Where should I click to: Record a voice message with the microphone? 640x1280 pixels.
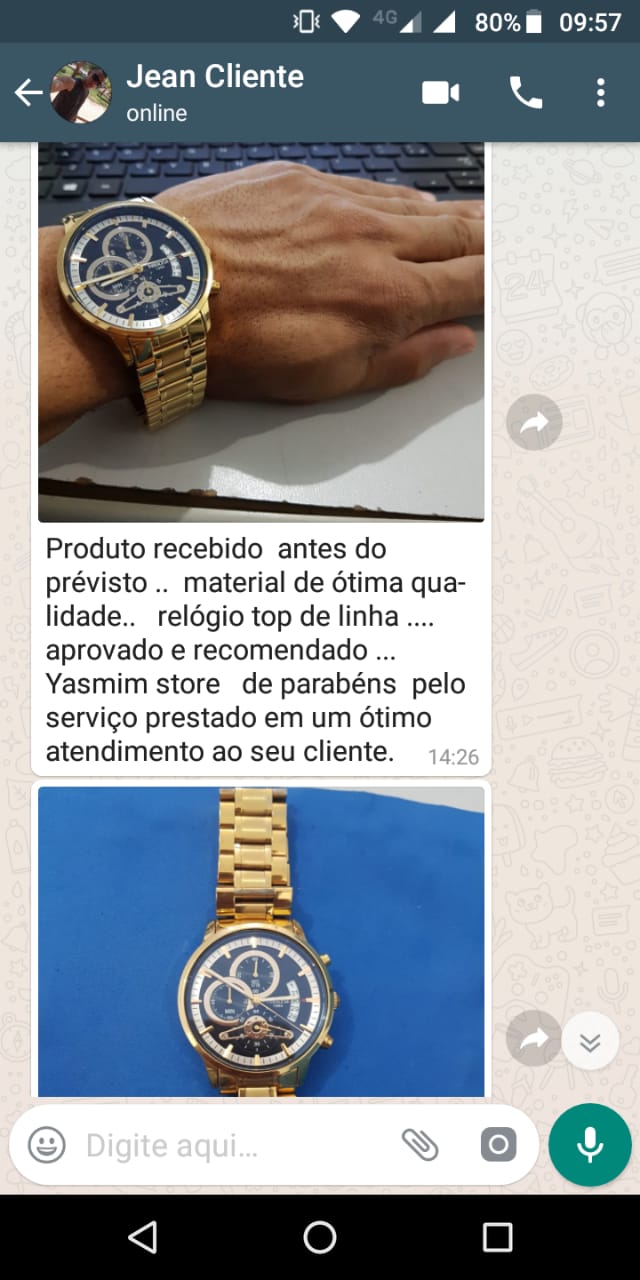(x=590, y=1145)
